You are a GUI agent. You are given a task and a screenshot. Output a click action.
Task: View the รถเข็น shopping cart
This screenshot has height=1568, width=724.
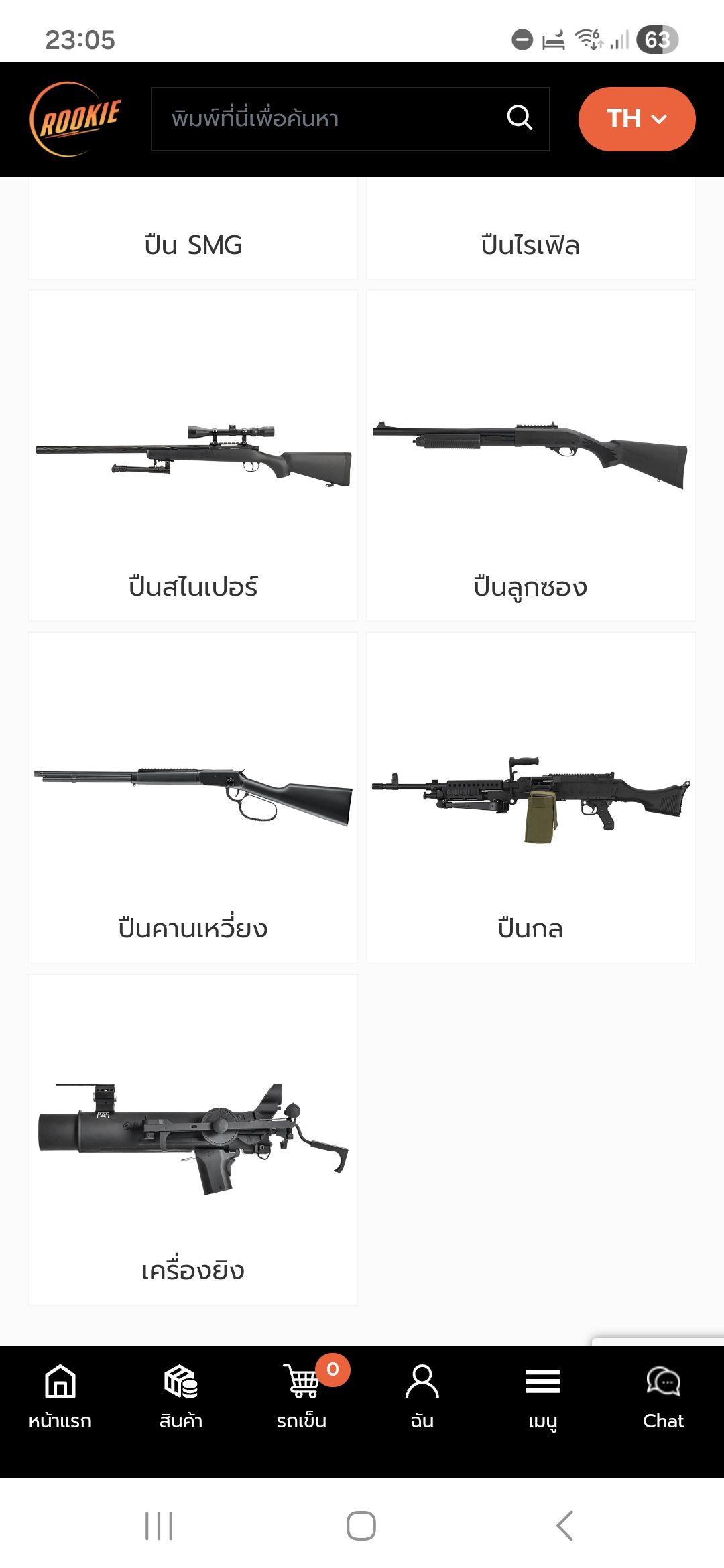tap(302, 1395)
